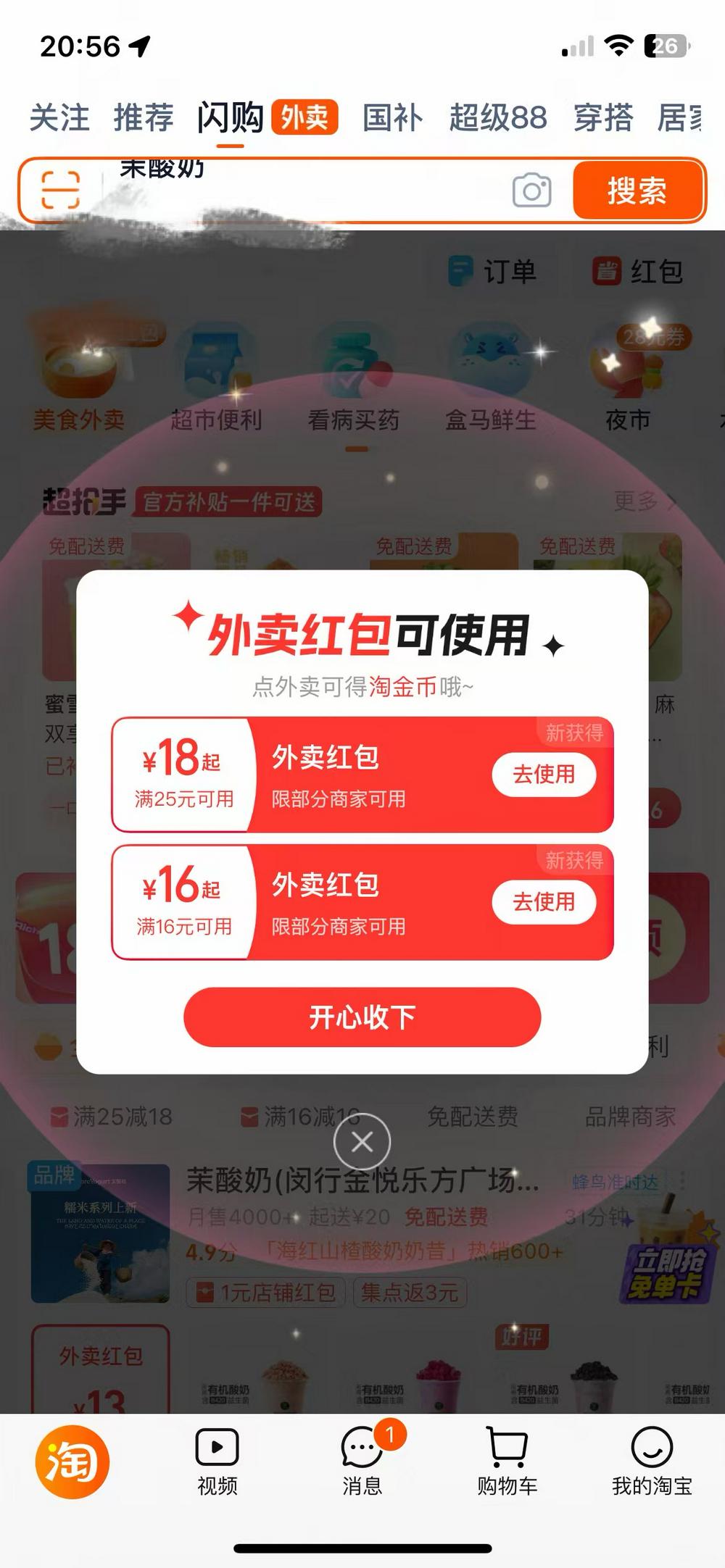Tap 去使用 on the ¥18 红包 coupon
This screenshot has width=725, height=1568.
coord(544,775)
